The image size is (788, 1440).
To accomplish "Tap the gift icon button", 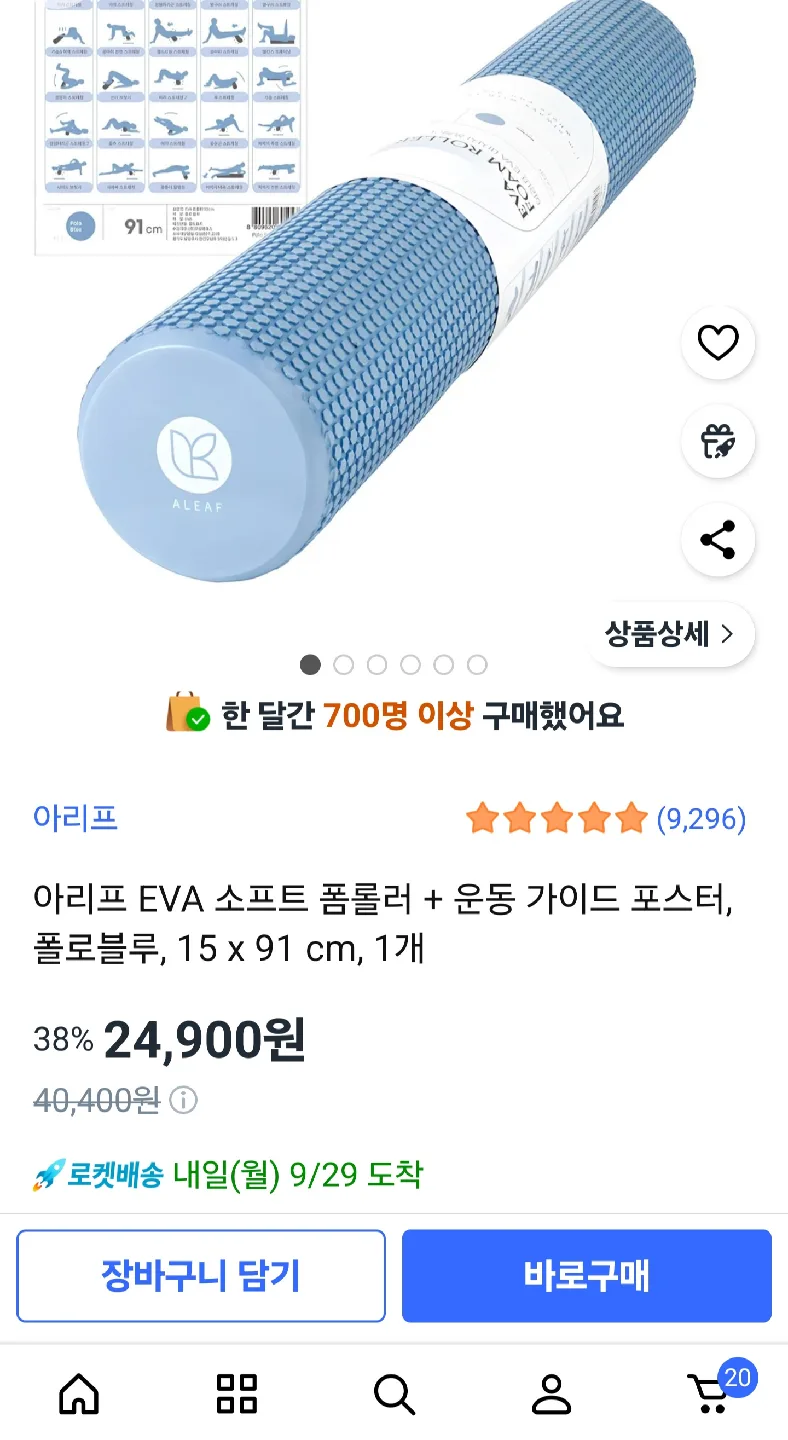I will coord(717,441).
